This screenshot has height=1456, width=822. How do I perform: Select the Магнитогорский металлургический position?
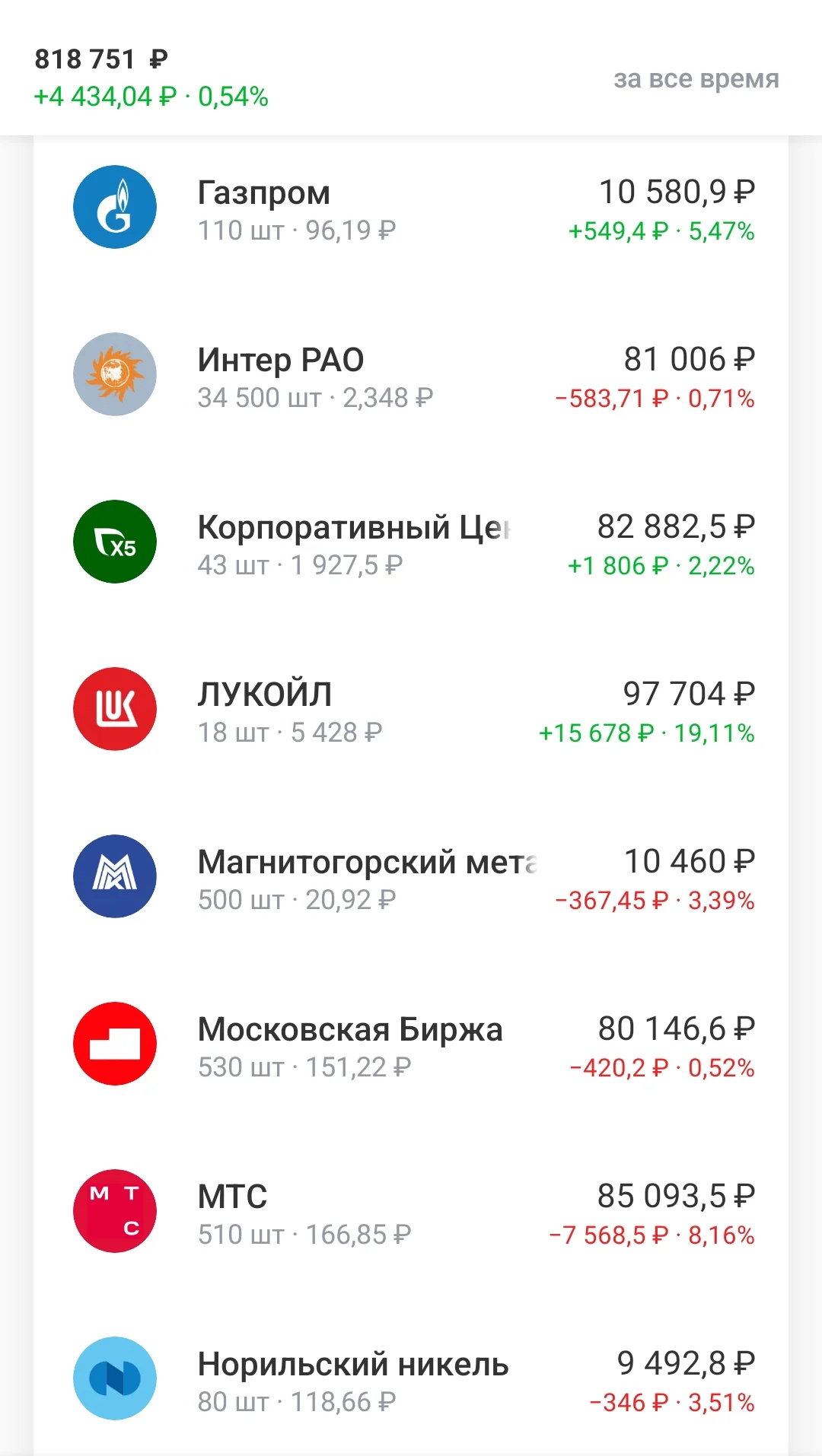click(x=411, y=876)
